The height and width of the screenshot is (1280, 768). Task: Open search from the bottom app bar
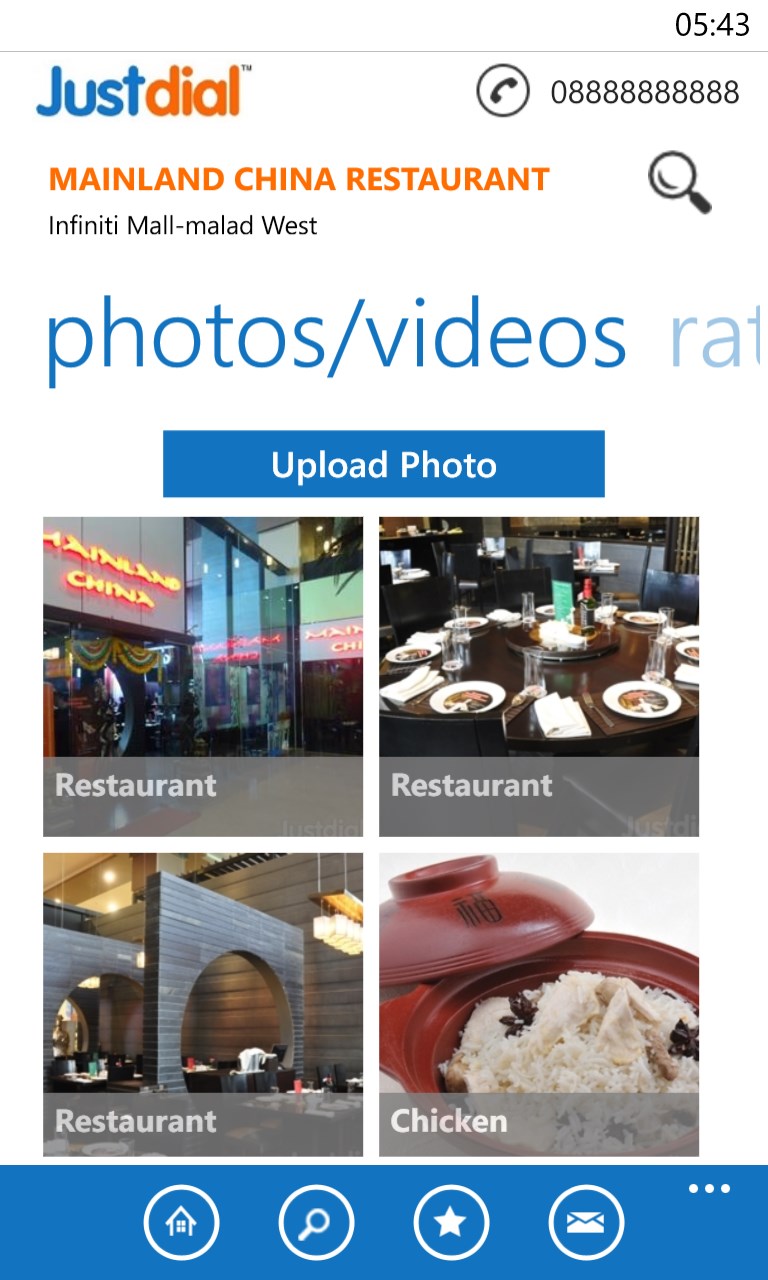click(316, 1222)
